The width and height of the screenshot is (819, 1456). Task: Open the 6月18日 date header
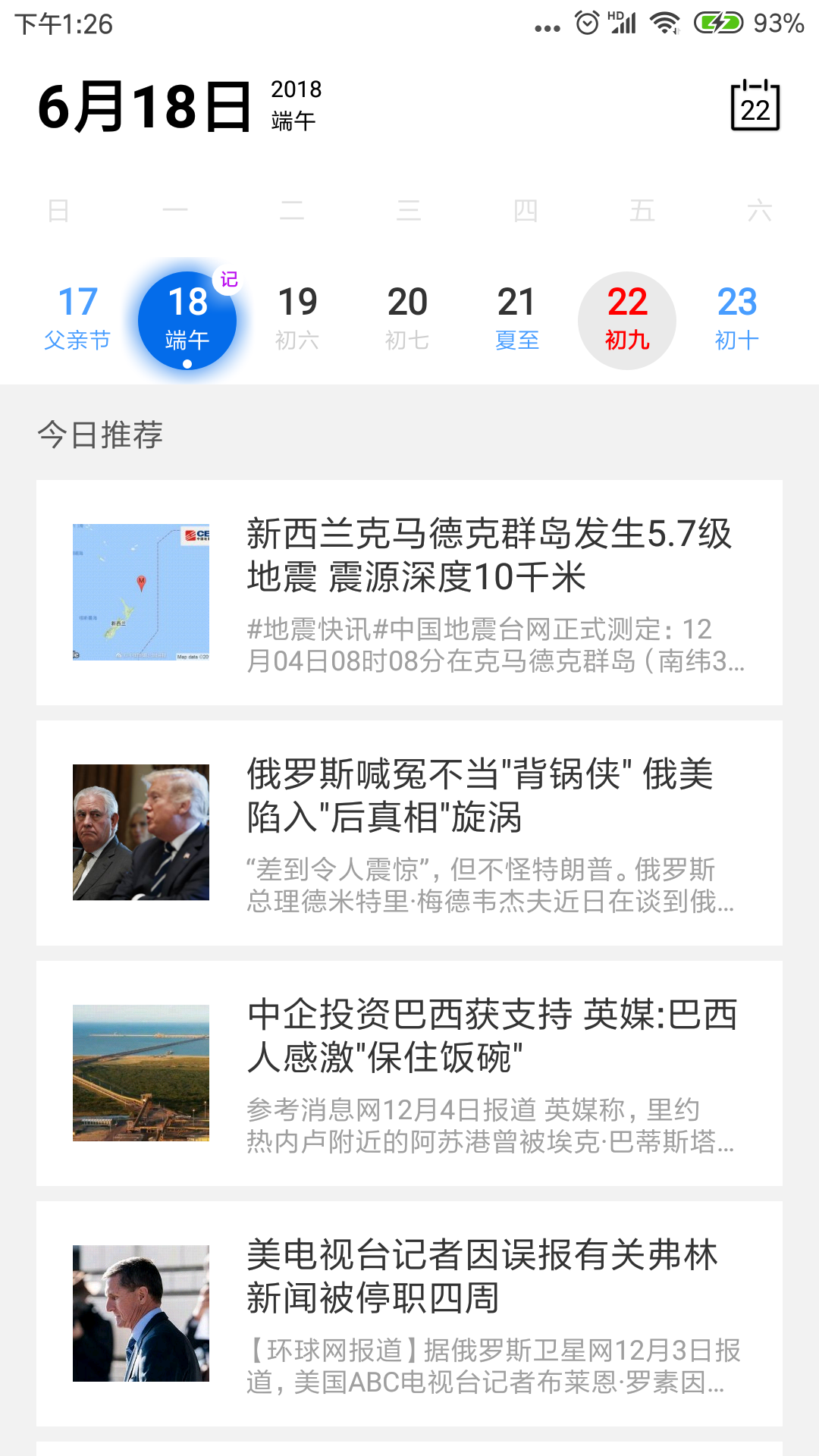144,106
